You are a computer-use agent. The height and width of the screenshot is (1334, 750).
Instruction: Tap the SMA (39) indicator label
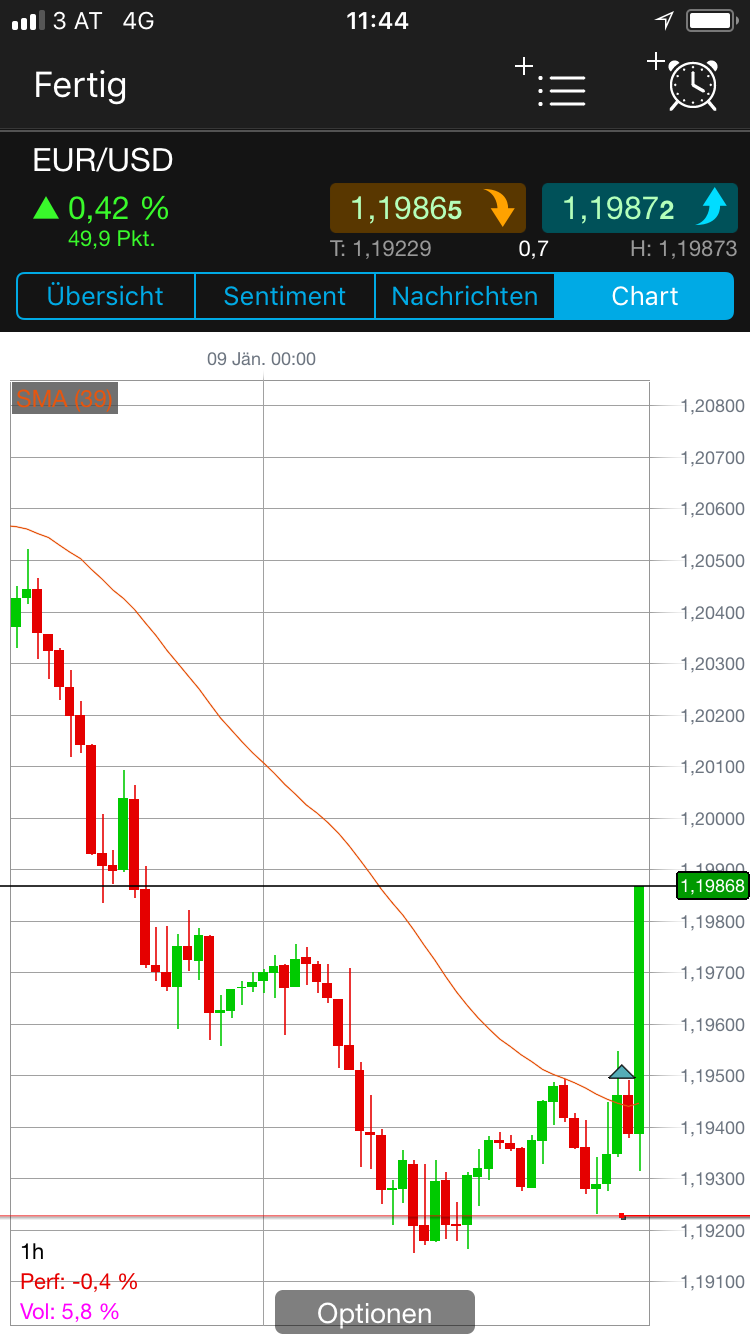coord(64,398)
